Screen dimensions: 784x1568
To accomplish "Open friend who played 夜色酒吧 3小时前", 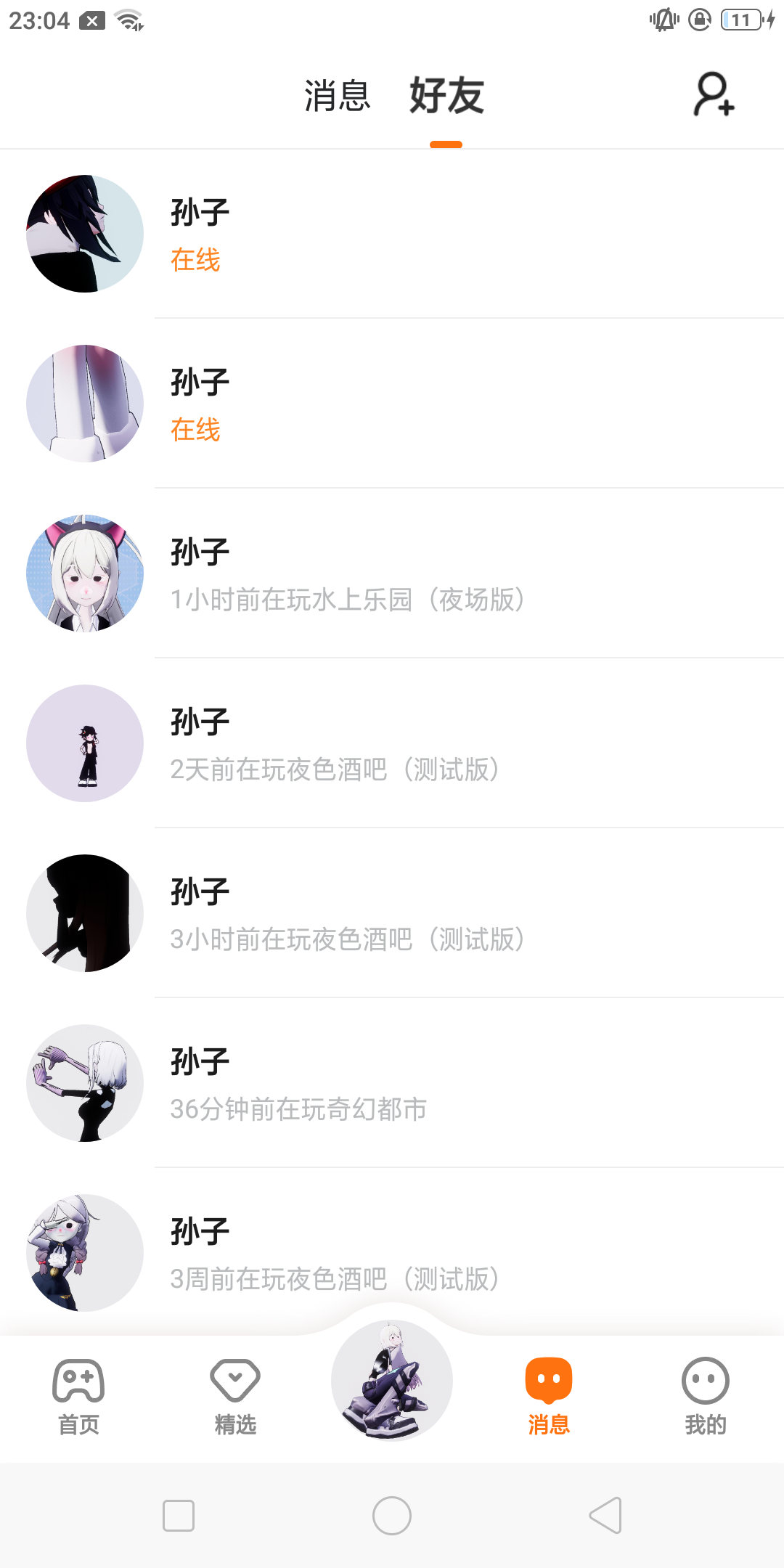I will [x=392, y=913].
